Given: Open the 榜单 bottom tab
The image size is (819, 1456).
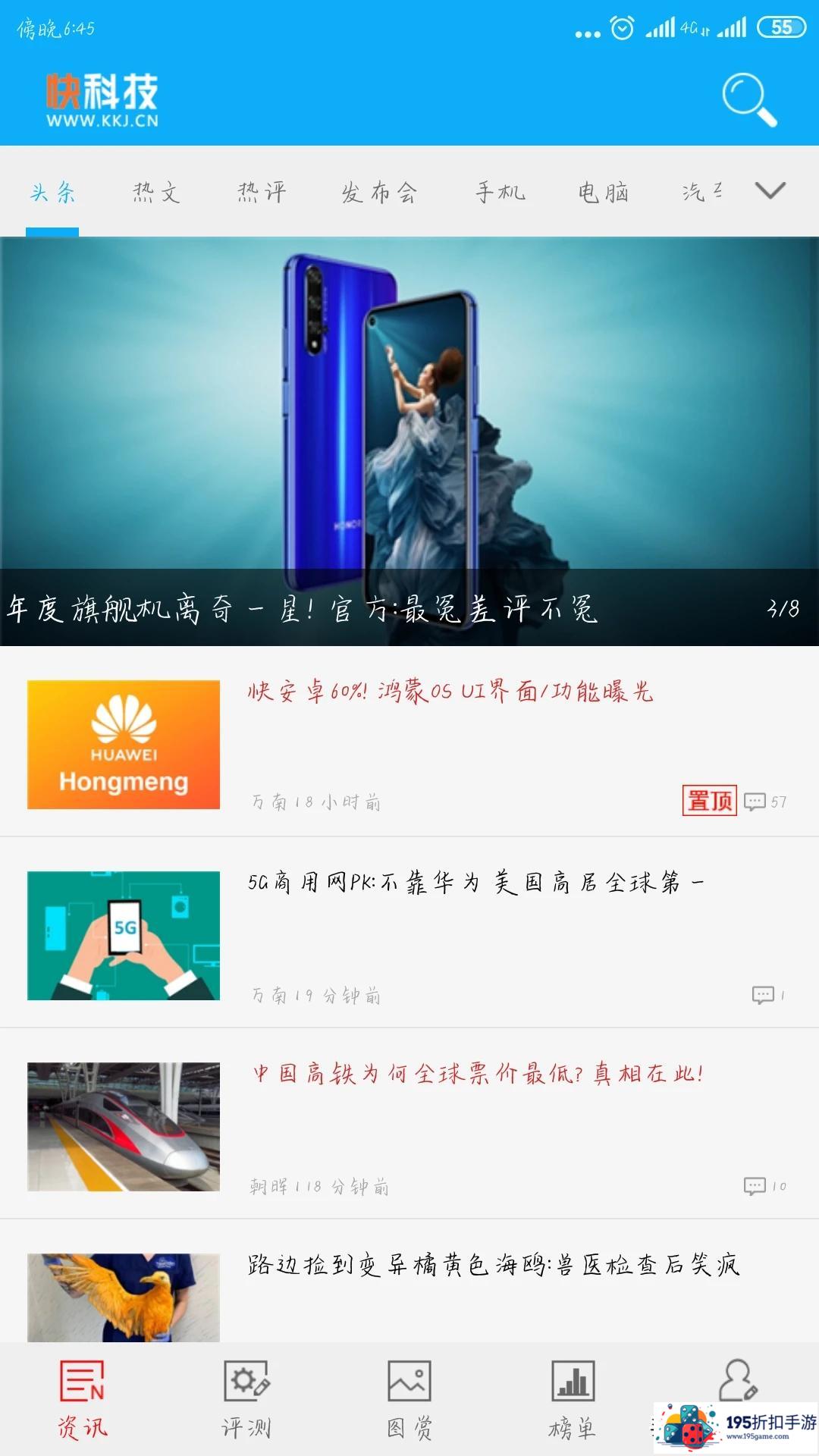Looking at the screenshot, I should click(573, 1400).
